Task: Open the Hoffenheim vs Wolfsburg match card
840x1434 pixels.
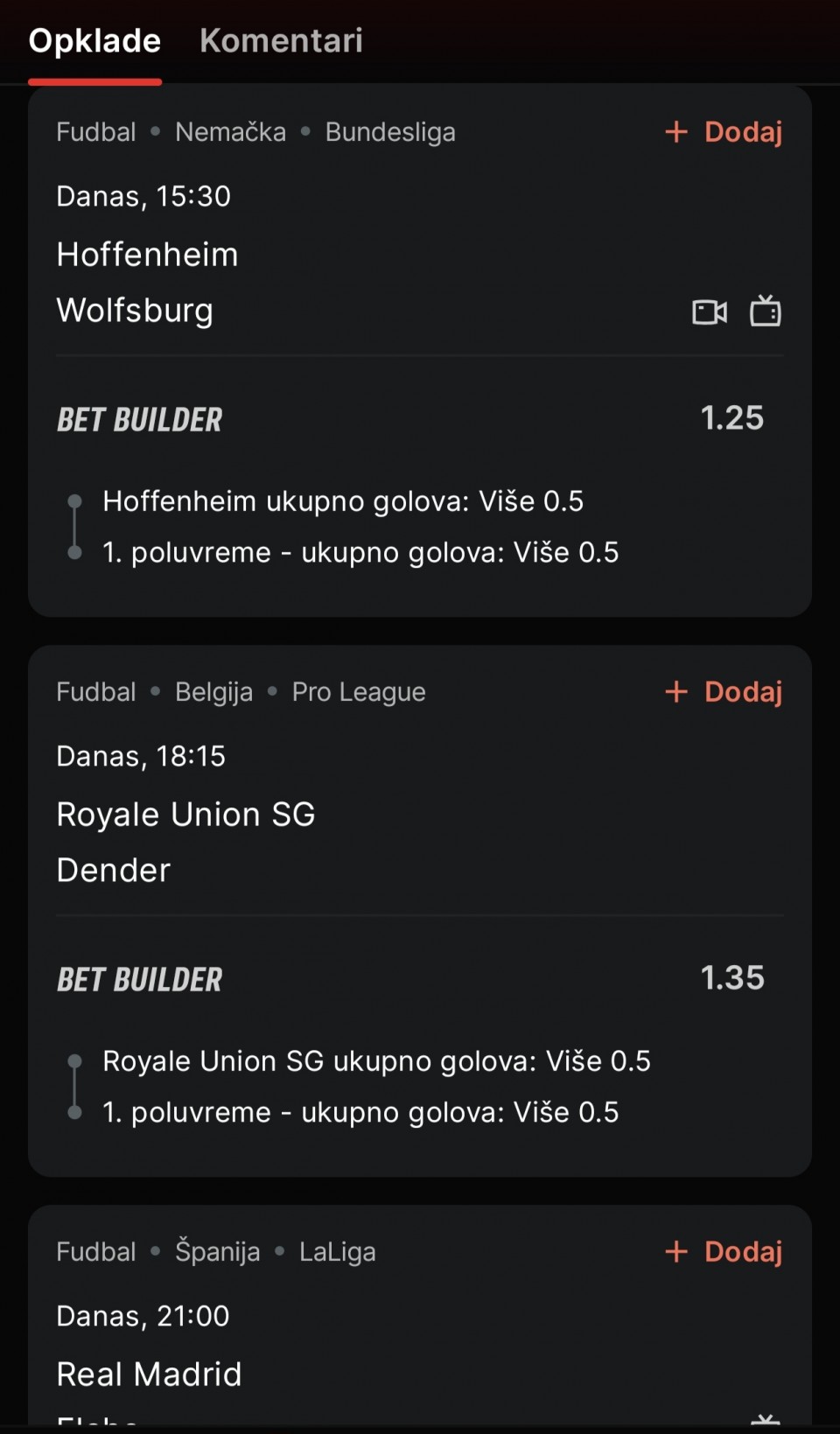Action: click(x=262, y=282)
